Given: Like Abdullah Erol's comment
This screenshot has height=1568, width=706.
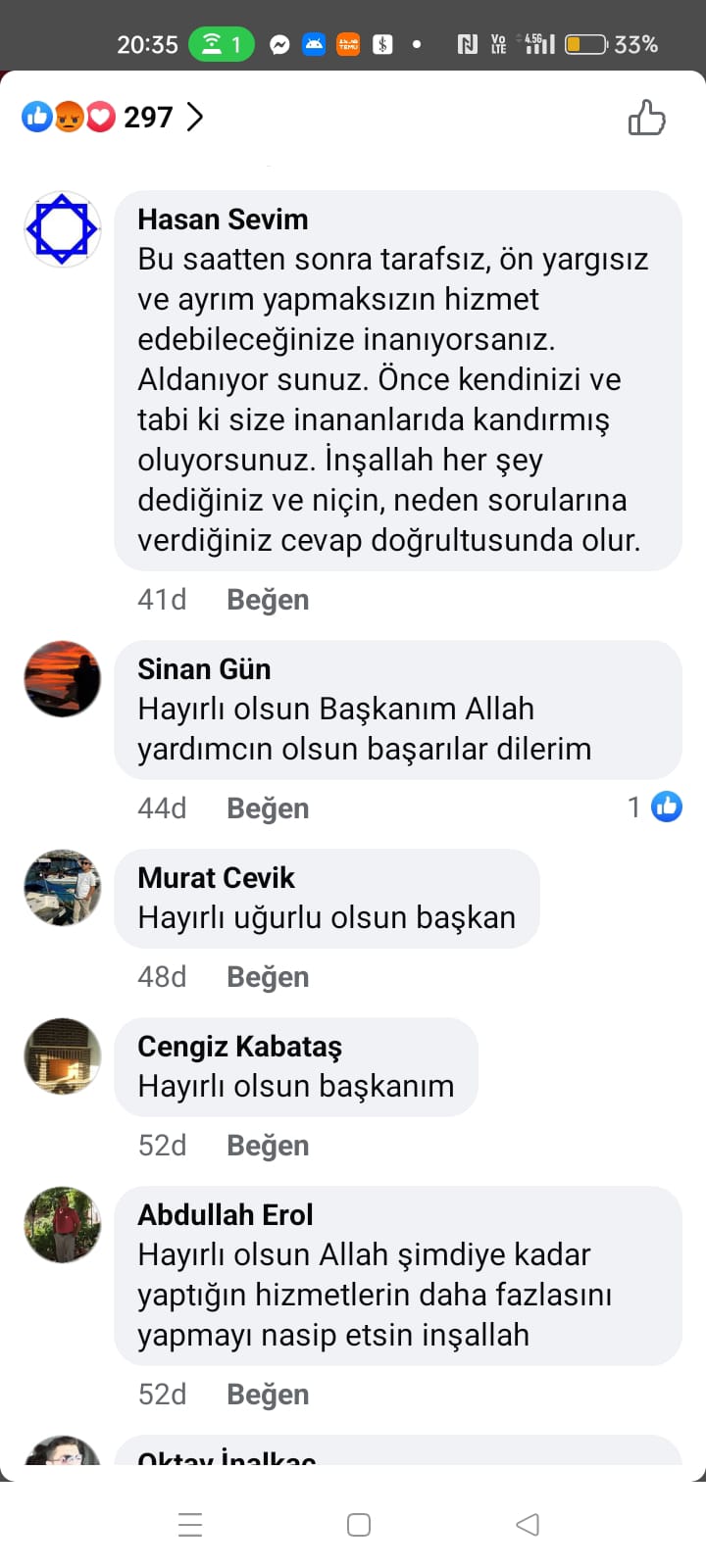Looking at the screenshot, I should click(268, 1395).
